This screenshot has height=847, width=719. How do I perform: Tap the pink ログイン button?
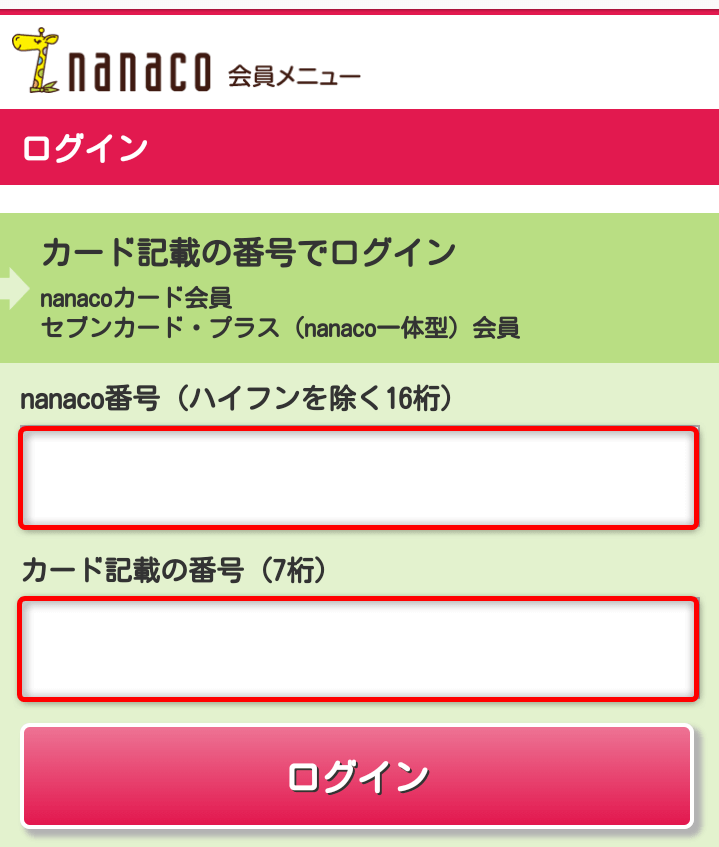tap(357, 776)
